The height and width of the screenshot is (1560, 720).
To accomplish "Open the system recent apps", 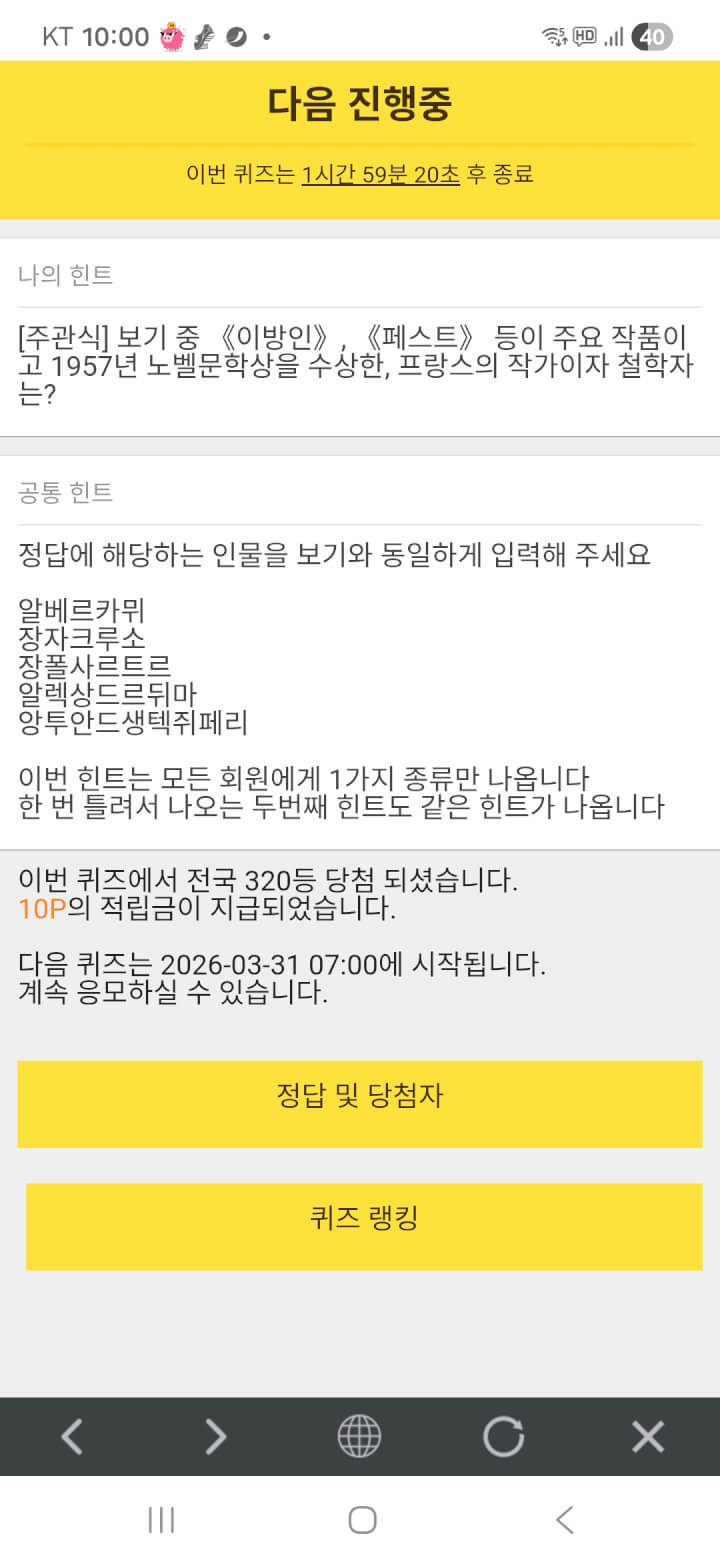I will [161, 1520].
